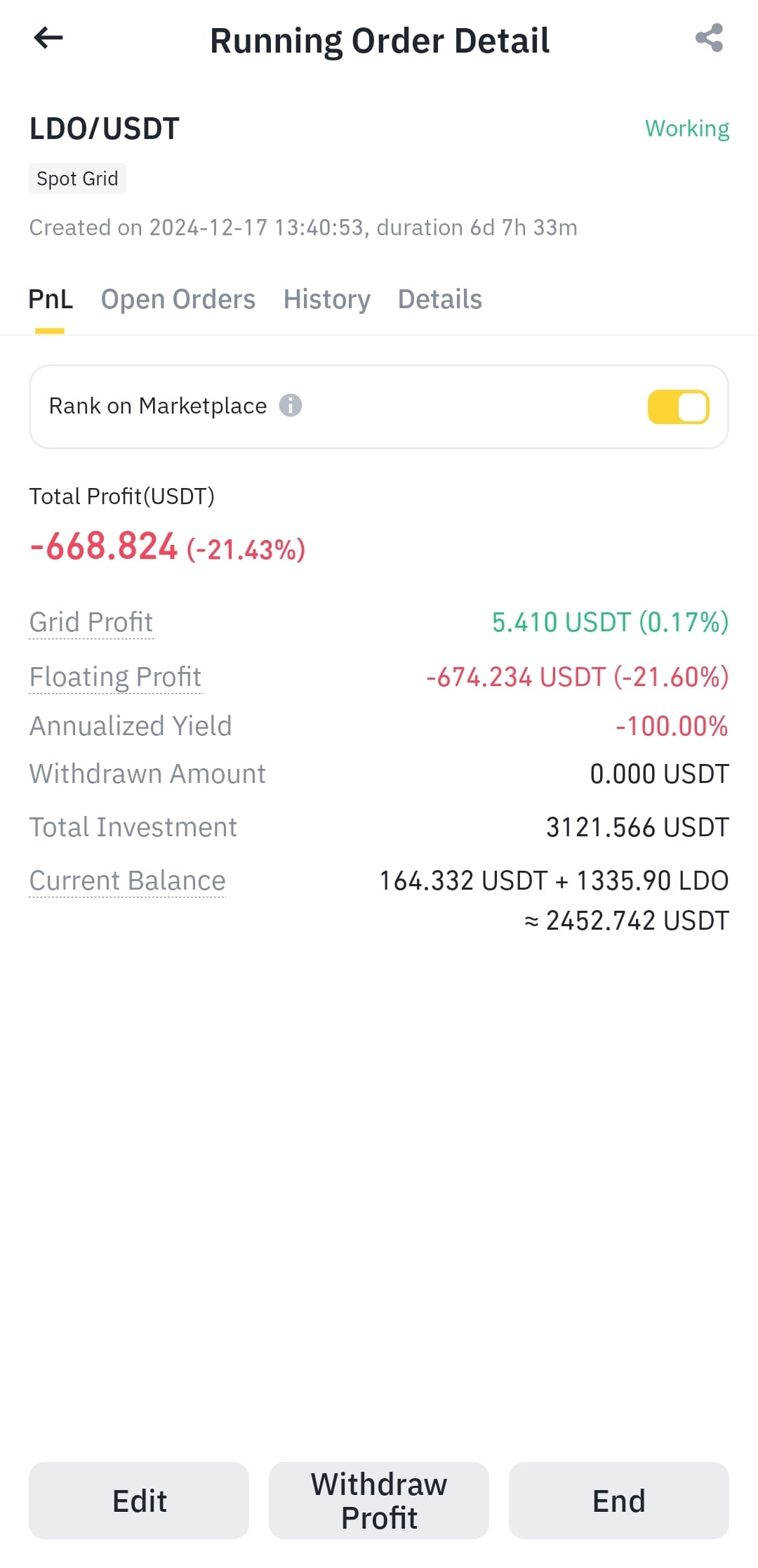This screenshot has width=758, height=1568.
Task: Show the Floating Profit explanation
Action: [x=115, y=677]
